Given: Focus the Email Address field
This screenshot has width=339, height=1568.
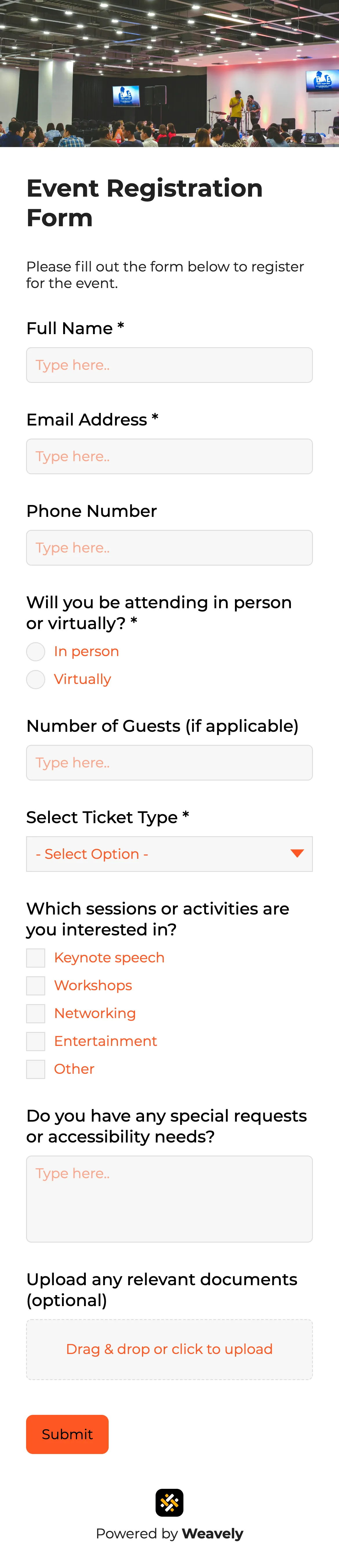Looking at the screenshot, I should click(170, 457).
